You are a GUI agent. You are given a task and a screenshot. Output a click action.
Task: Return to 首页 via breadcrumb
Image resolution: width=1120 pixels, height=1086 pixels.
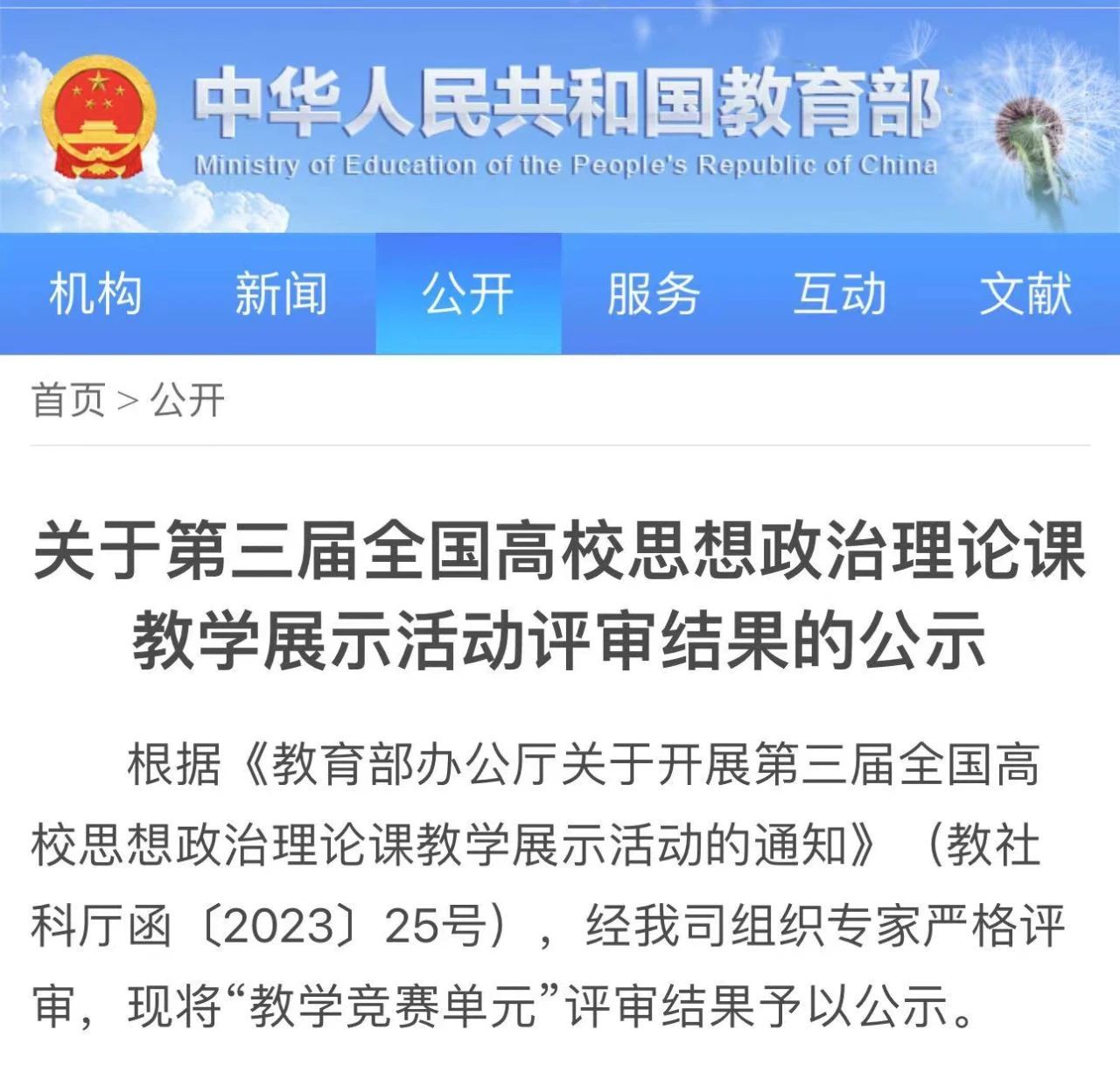(x=68, y=401)
